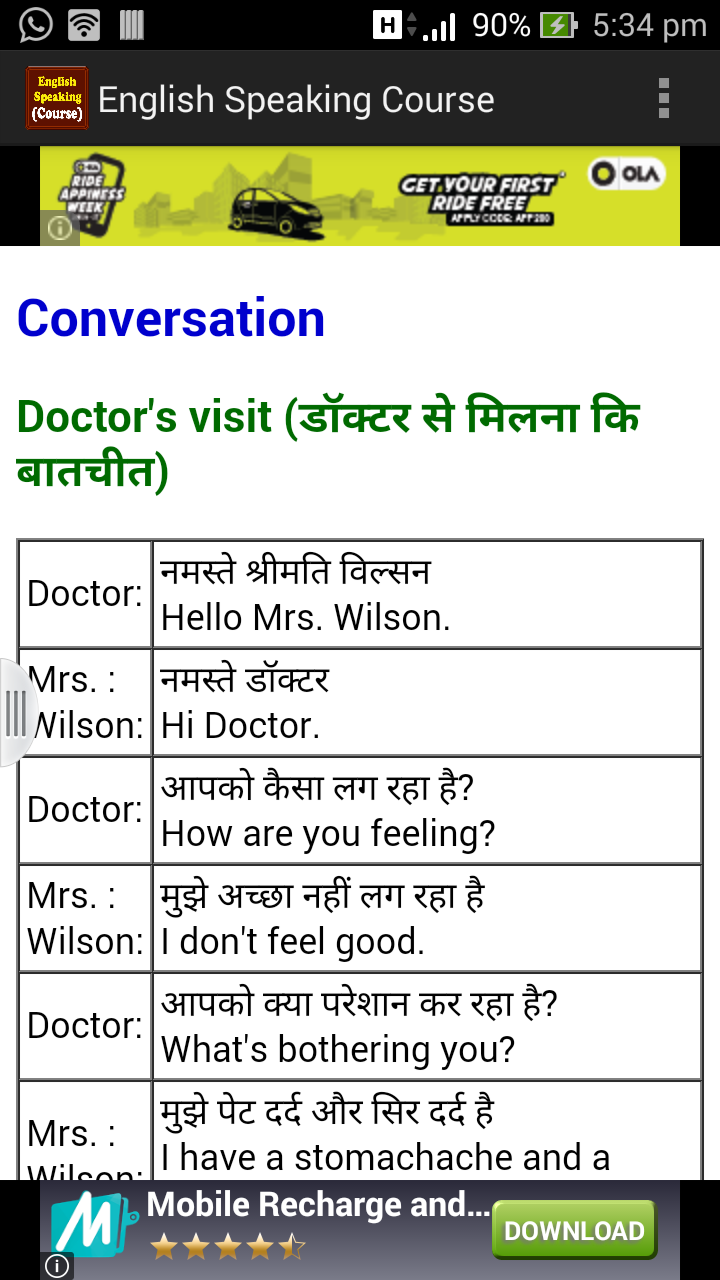
Task: Open ad info via the bottom banner i icon
Action: [59, 1267]
